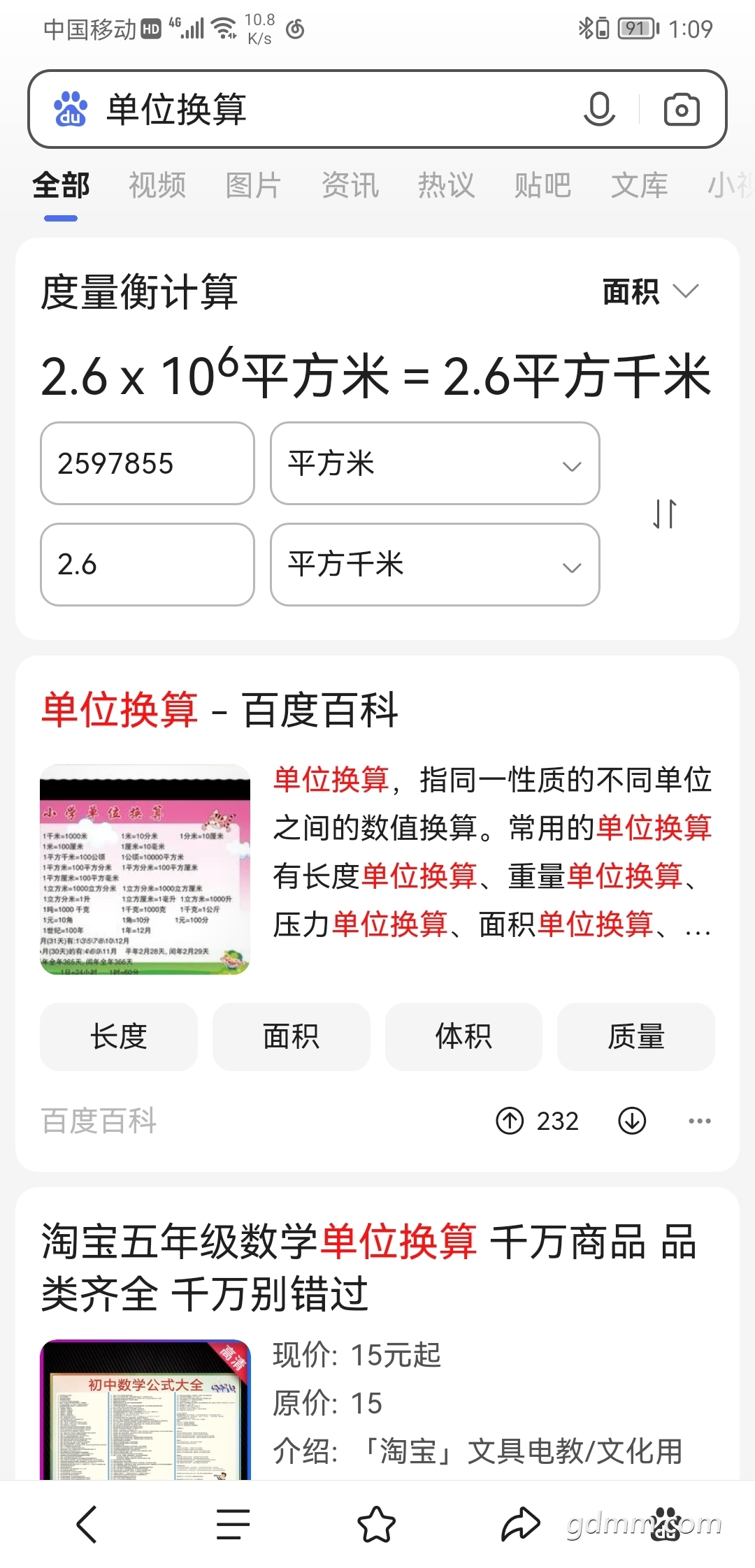Viewport: 755px width, 1568px height.
Task: Select the 长度 chip
Action: (119, 1036)
